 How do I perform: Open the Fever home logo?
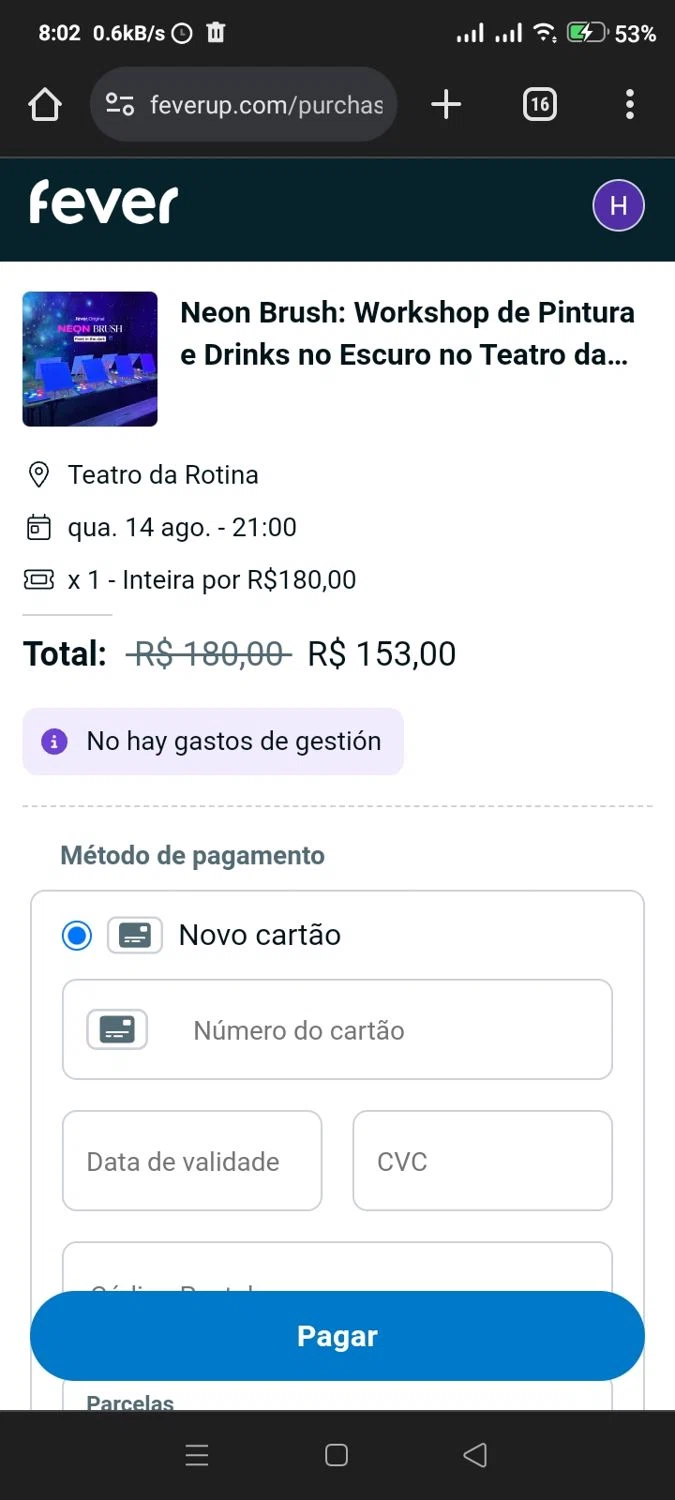coord(103,204)
